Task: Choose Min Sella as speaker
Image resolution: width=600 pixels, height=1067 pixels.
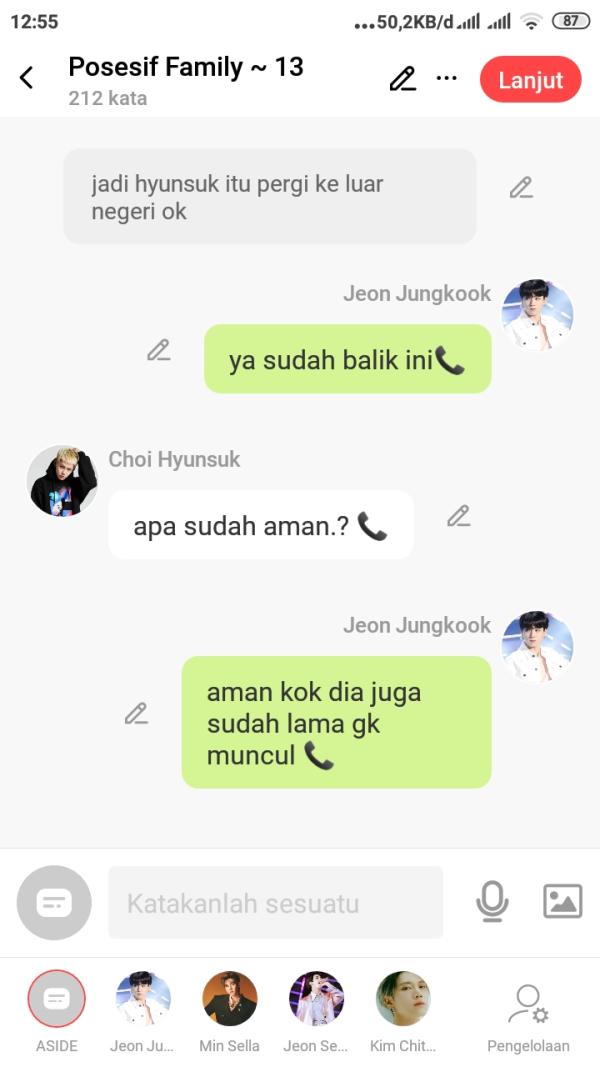Action: click(229, 1000)
